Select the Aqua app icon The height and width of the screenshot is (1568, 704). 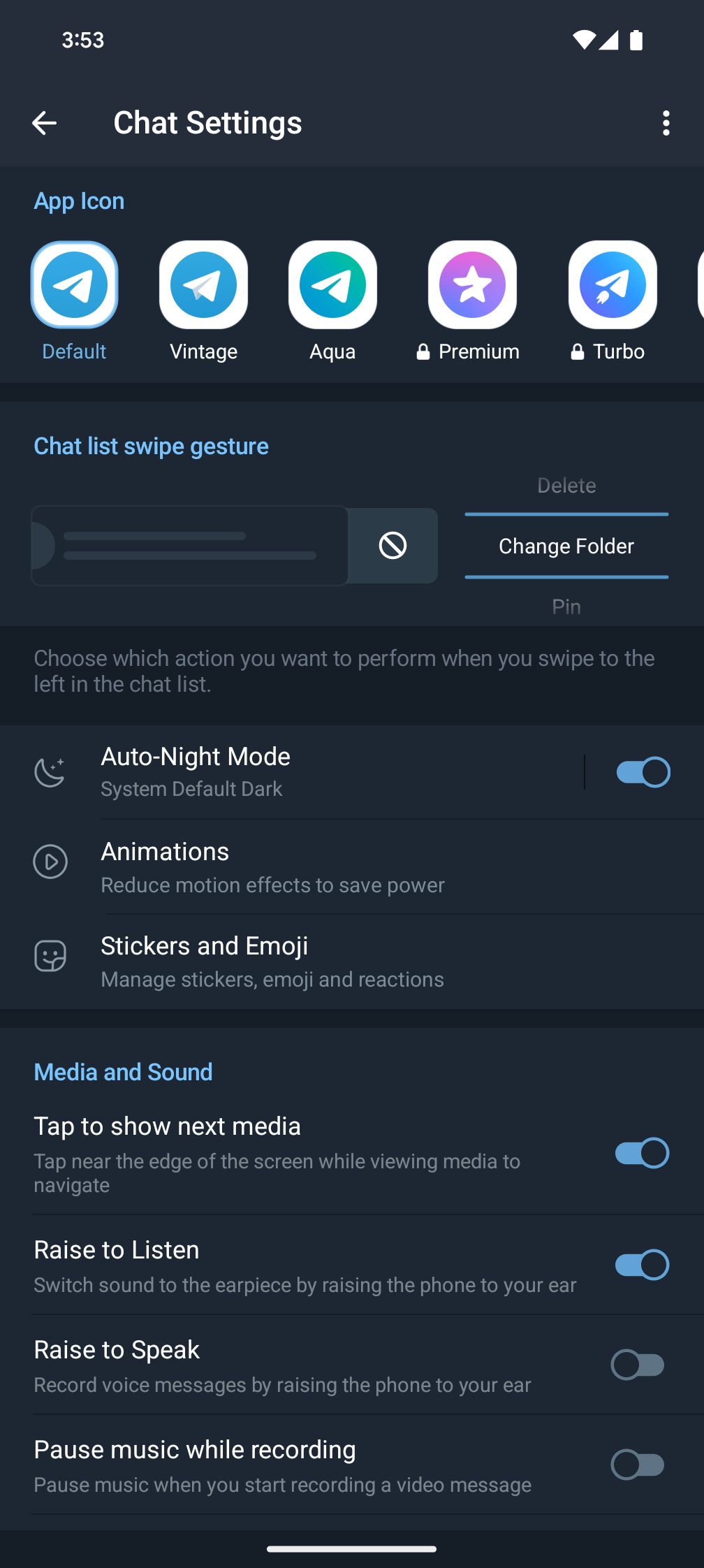(332, 284)
